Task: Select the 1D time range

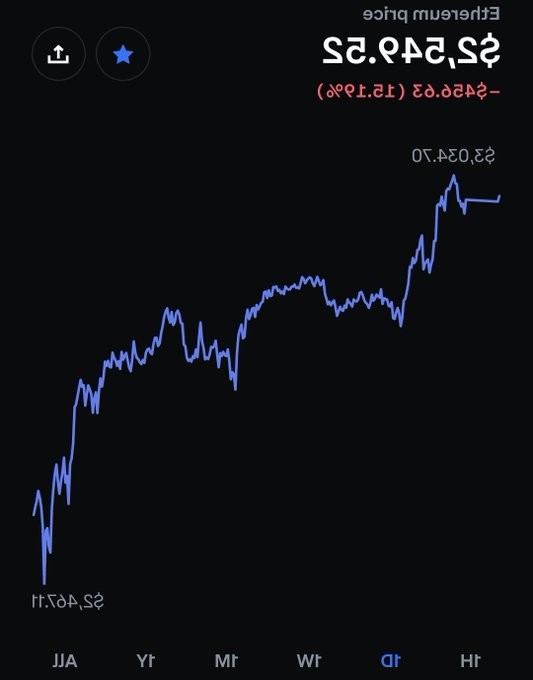Action: pyautogui.click(x=391, y=660)
